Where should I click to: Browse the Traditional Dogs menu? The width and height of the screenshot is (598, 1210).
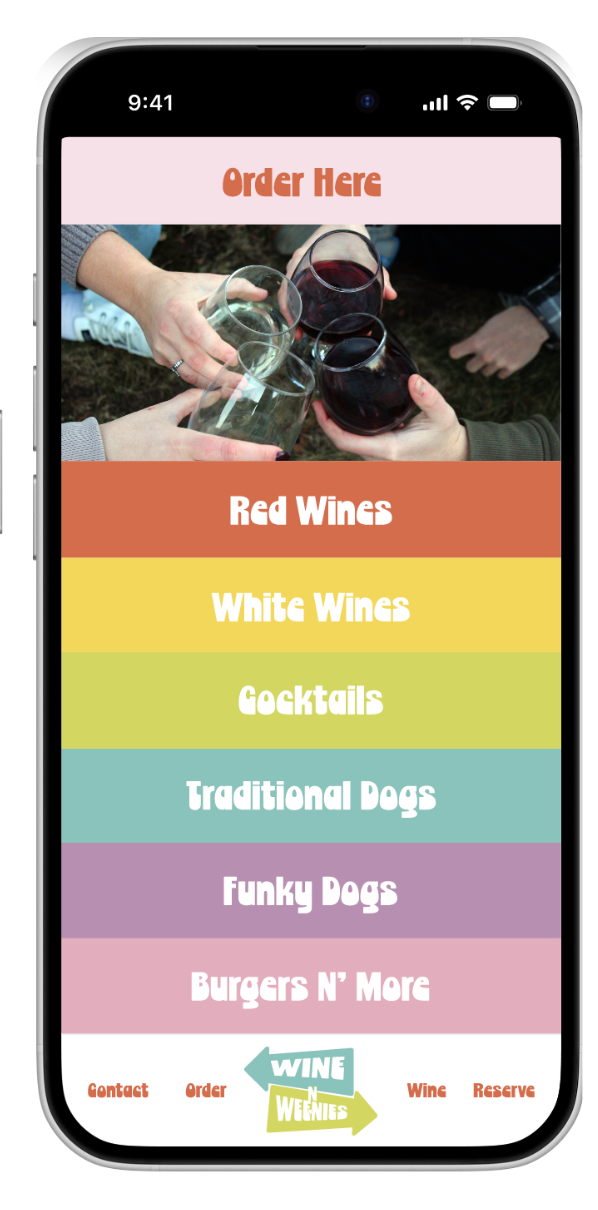click(x=311, y=796)
